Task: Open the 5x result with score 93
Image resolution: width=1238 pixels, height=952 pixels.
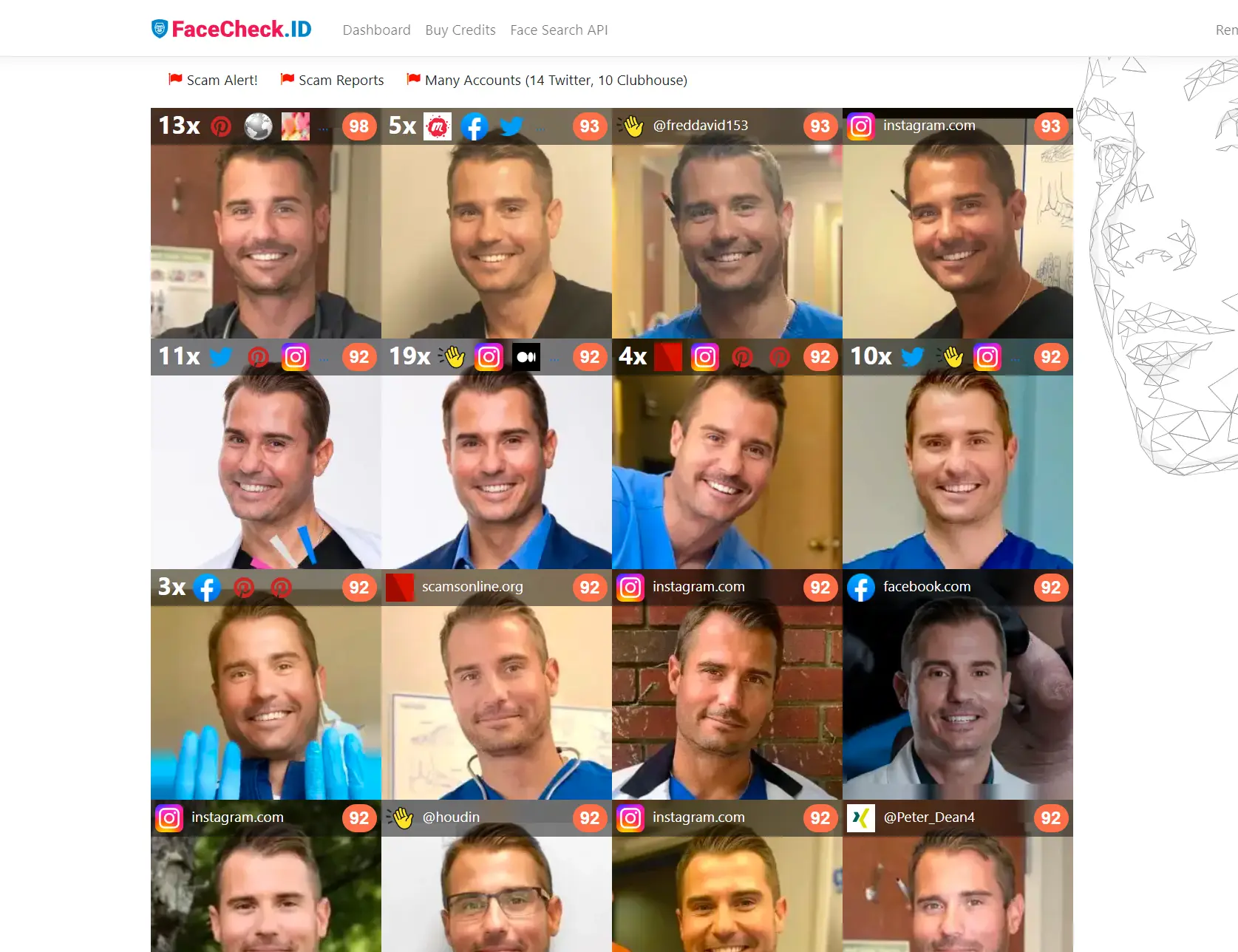Action: click(496, 237)
